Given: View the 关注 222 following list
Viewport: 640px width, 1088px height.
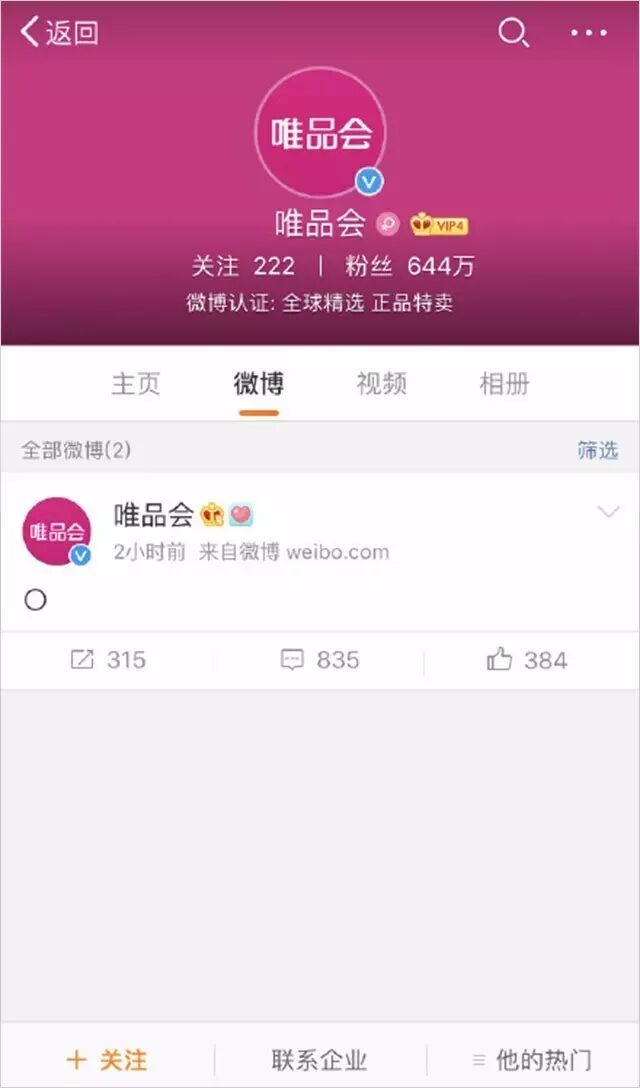Looking at the screenshot, I should 243,266.
